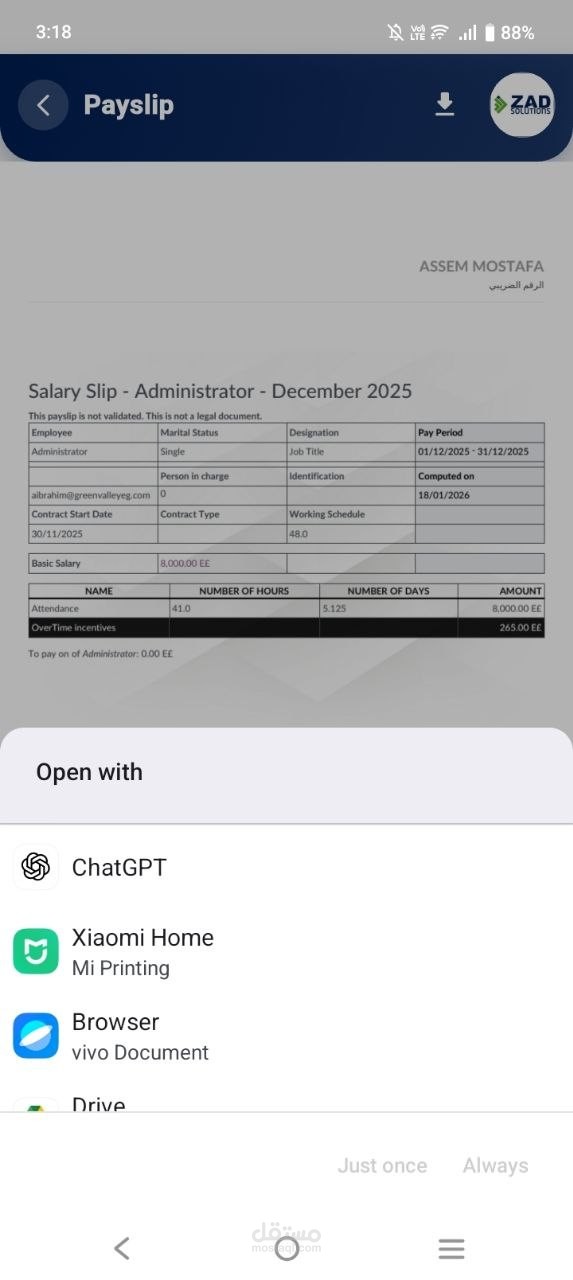Open the recent apps menu
Viewport: 573px width, 1280px height.
451,1248
